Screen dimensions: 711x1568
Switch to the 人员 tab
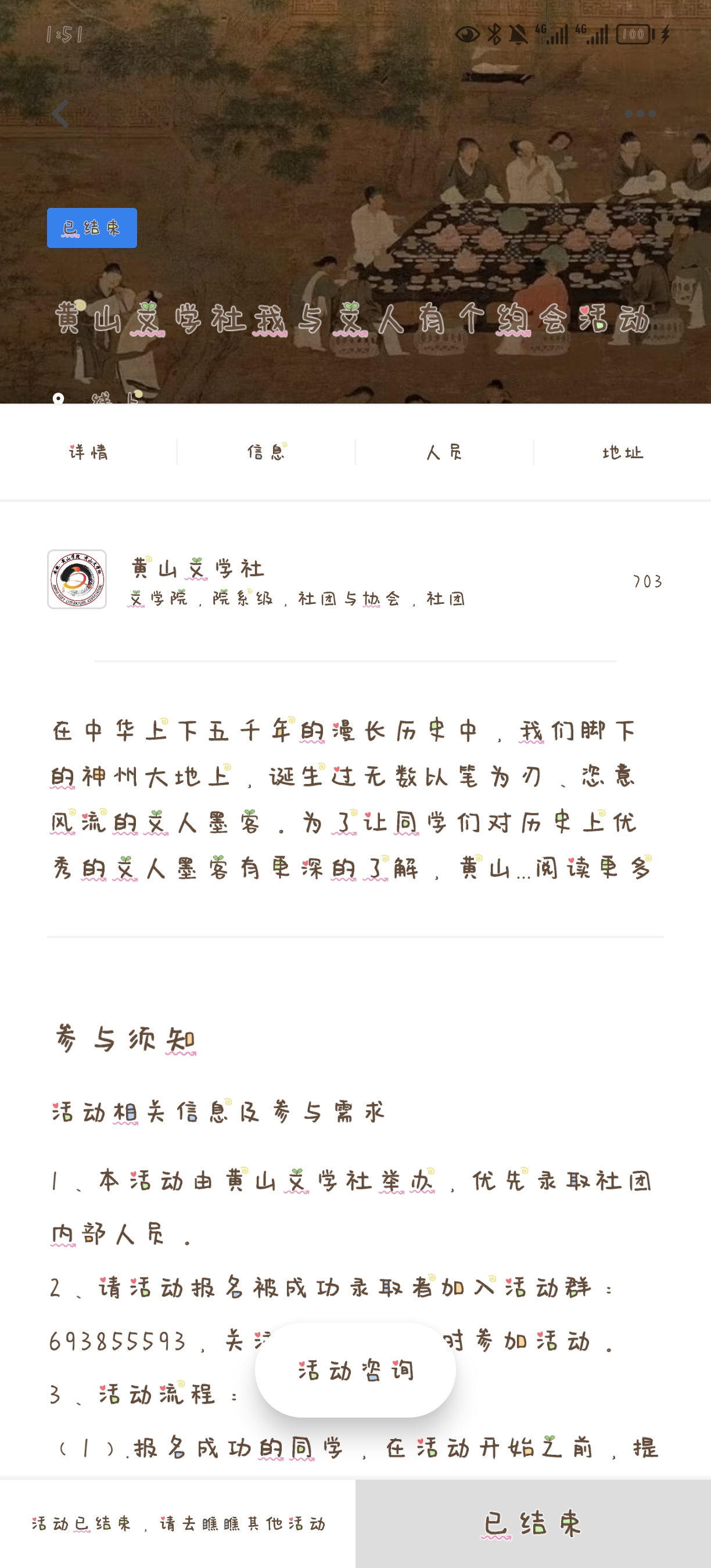pyautogui.click(x=444, y=452)
